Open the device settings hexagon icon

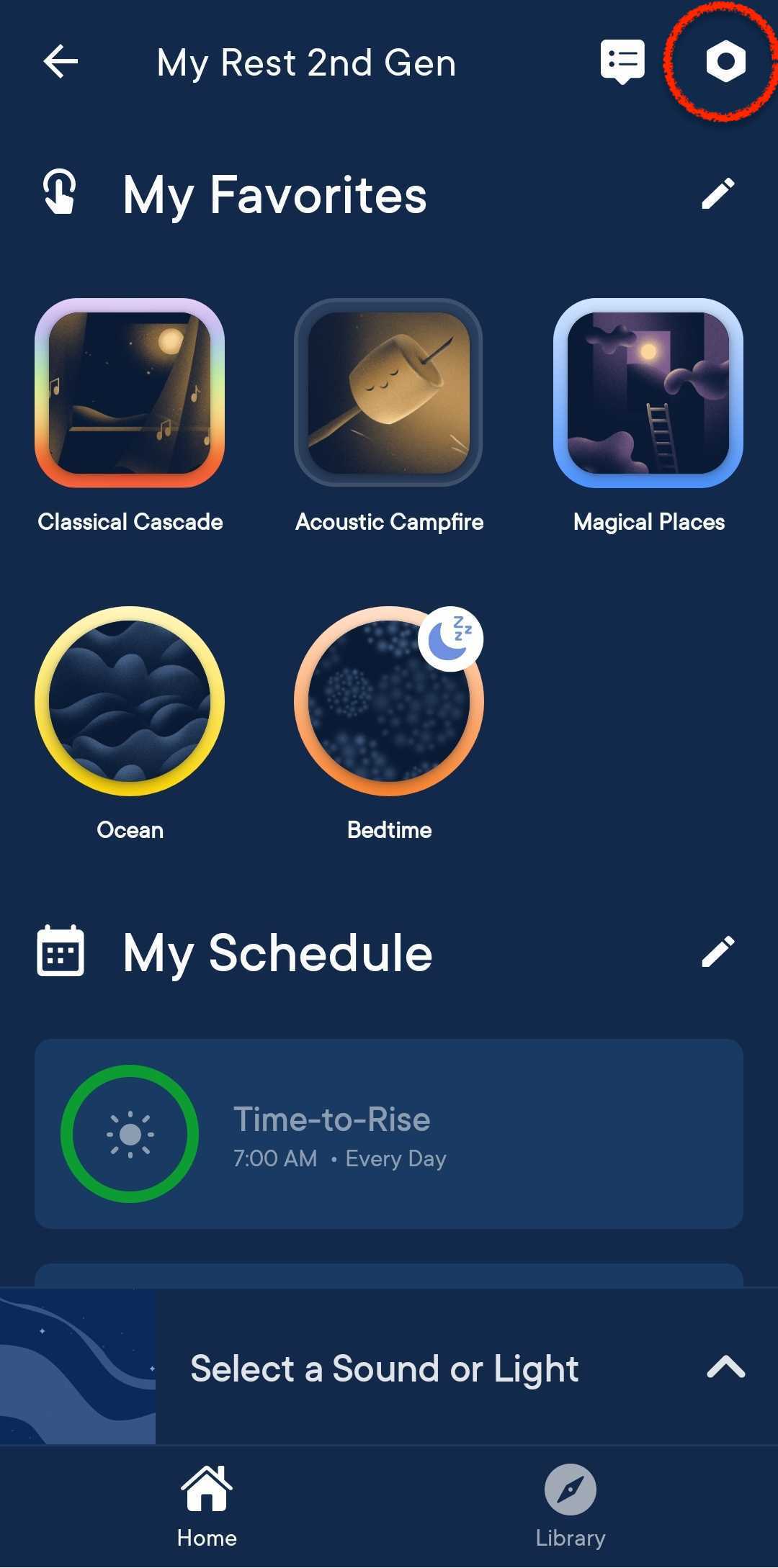tap(725, 62)
